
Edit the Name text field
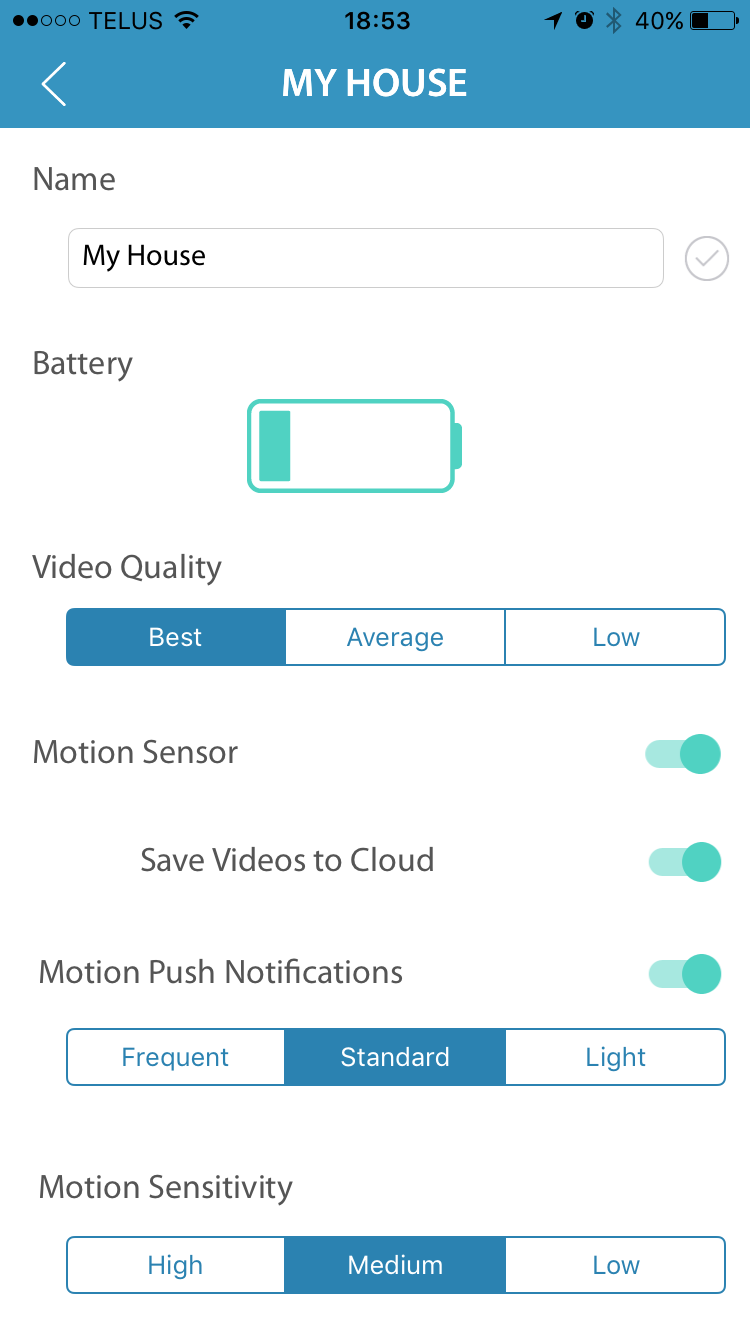coord(365,257)
